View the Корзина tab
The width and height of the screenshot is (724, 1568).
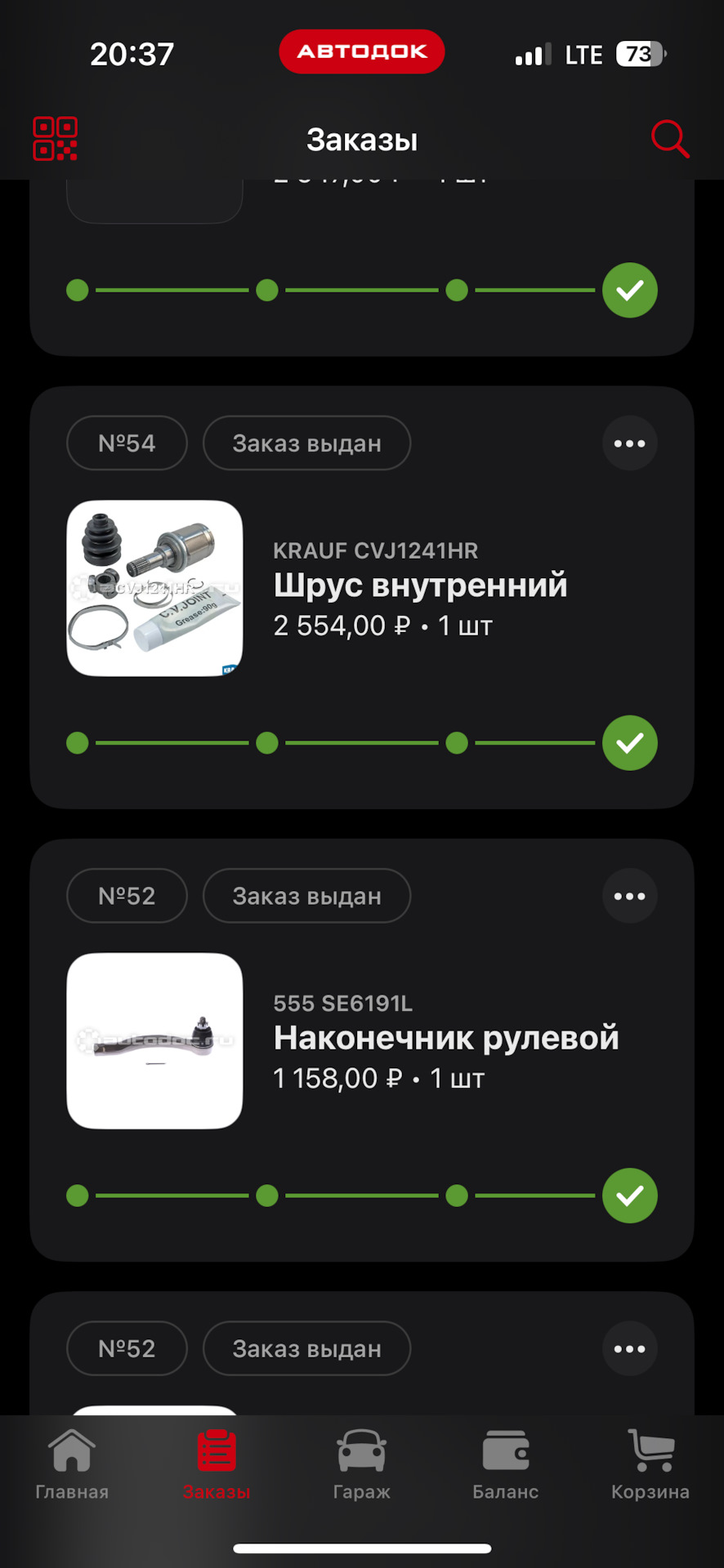[650, 1466]
